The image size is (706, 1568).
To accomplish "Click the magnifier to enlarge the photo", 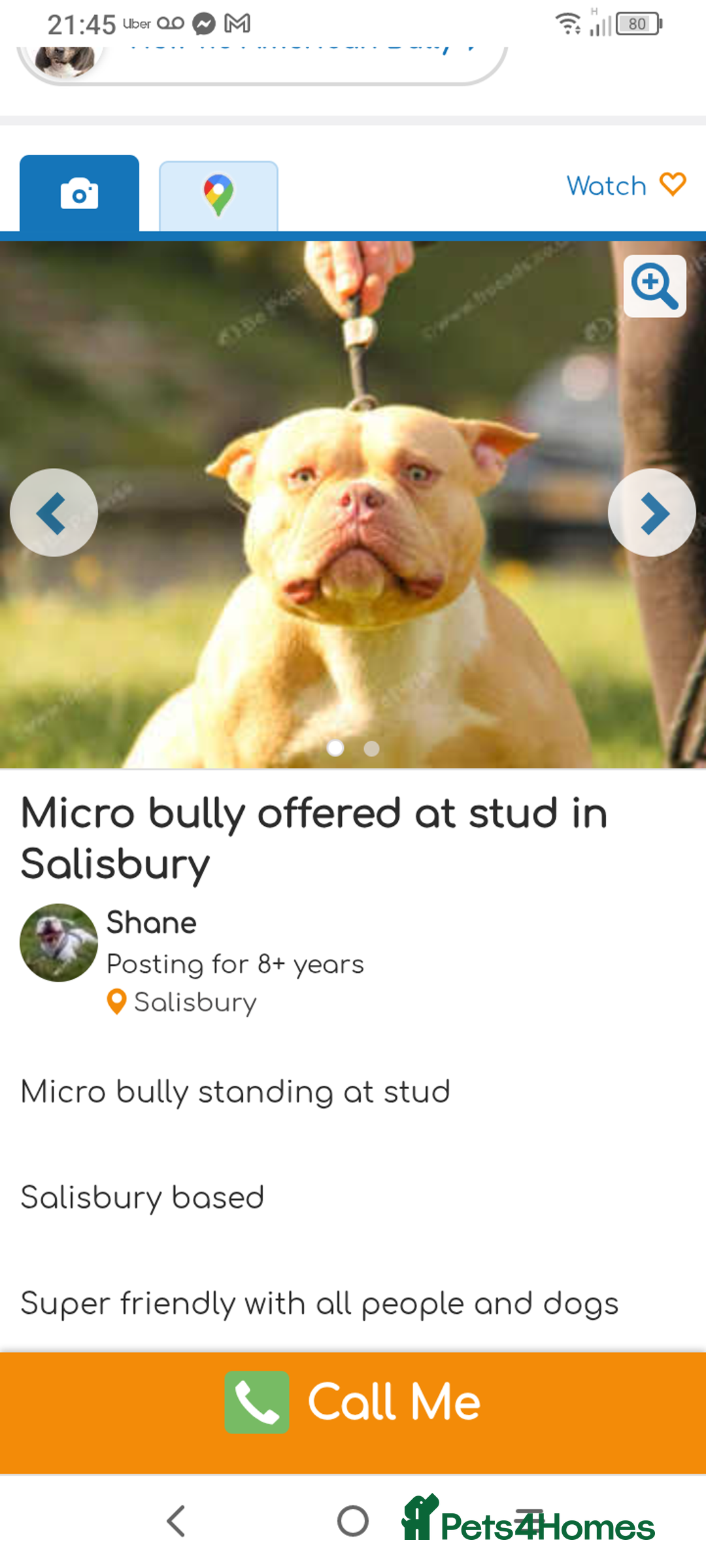I will (x=654, y=286).
